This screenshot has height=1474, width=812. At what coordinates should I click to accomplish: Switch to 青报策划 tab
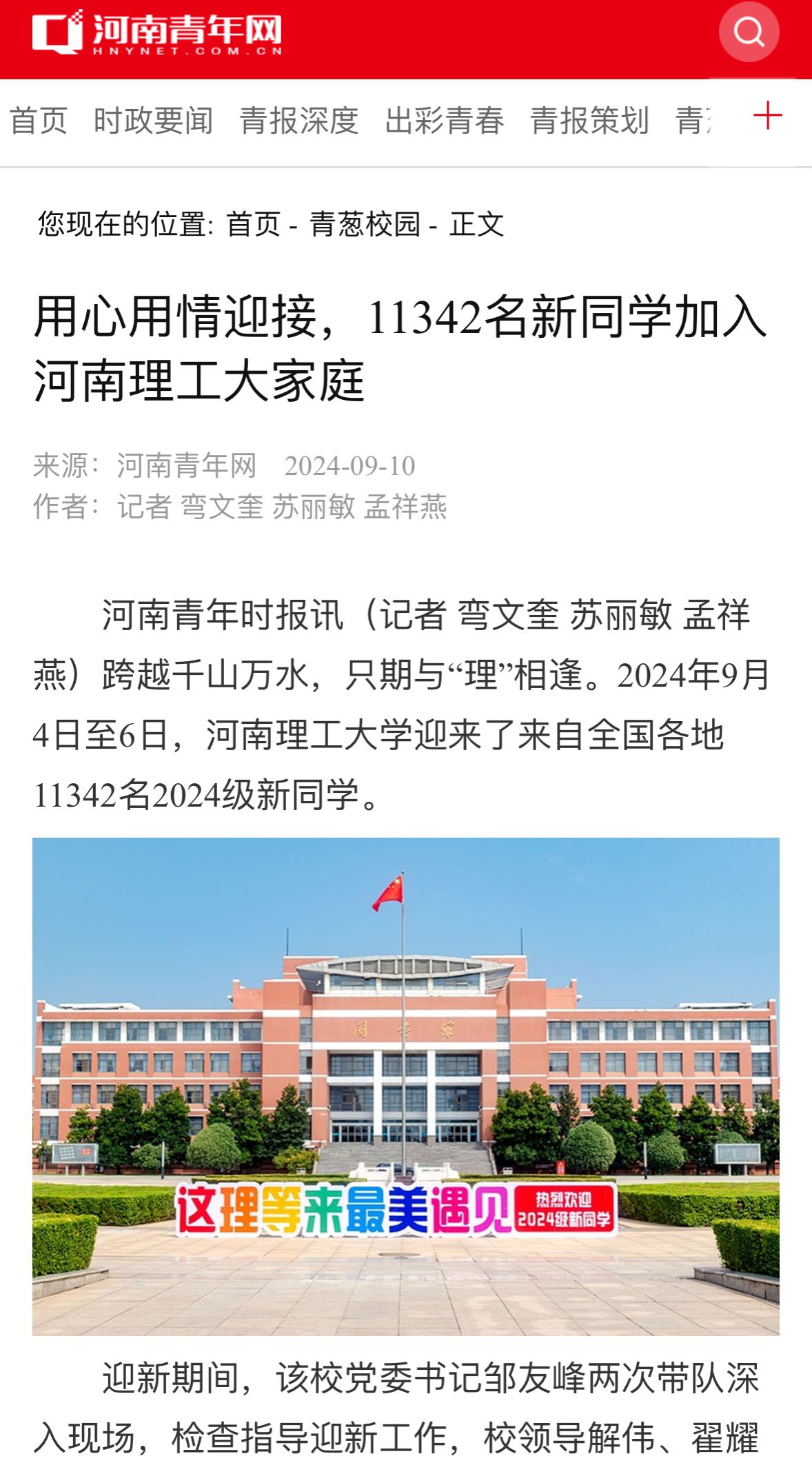(590, 121)
